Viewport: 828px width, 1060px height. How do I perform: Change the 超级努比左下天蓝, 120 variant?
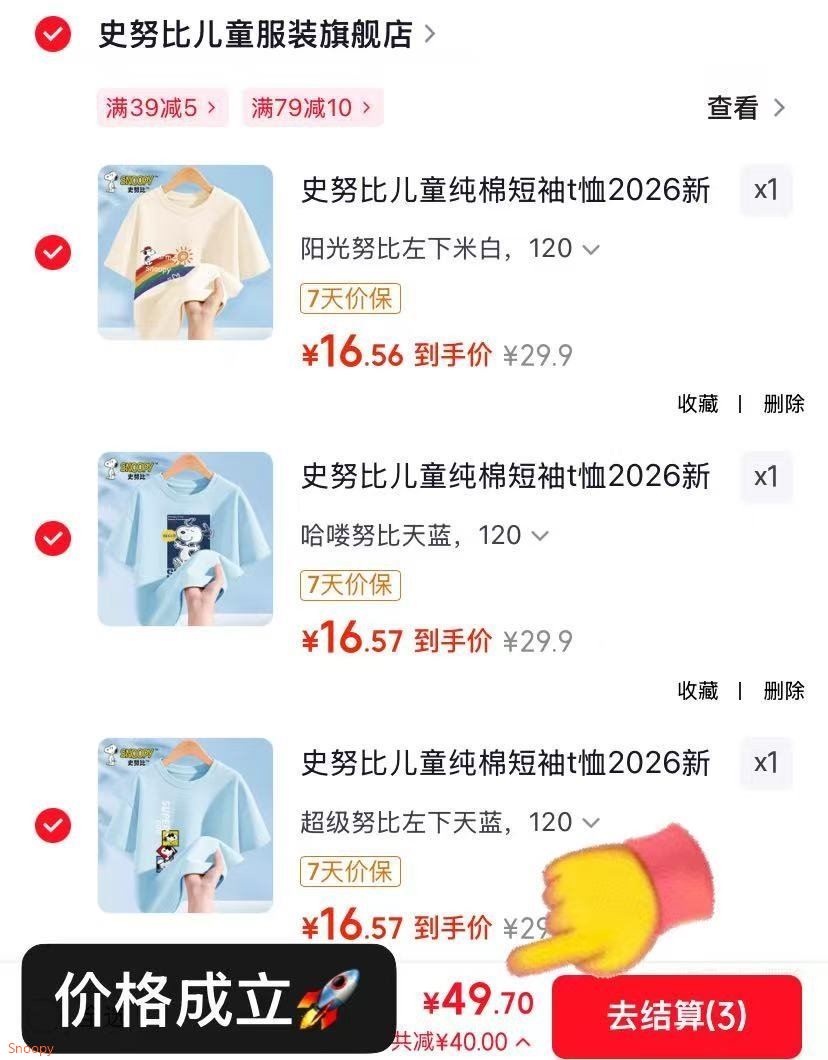pos(450,822)
